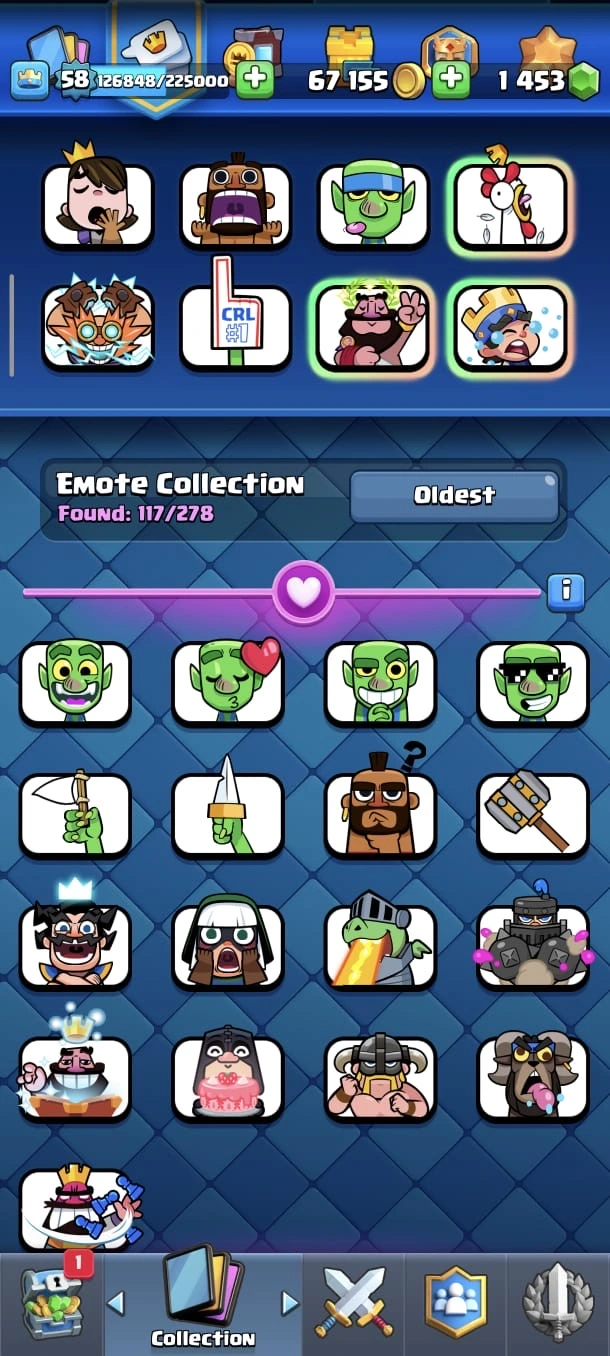Change the Oldest sort order

pyautogui.click(x=454, y=495)
